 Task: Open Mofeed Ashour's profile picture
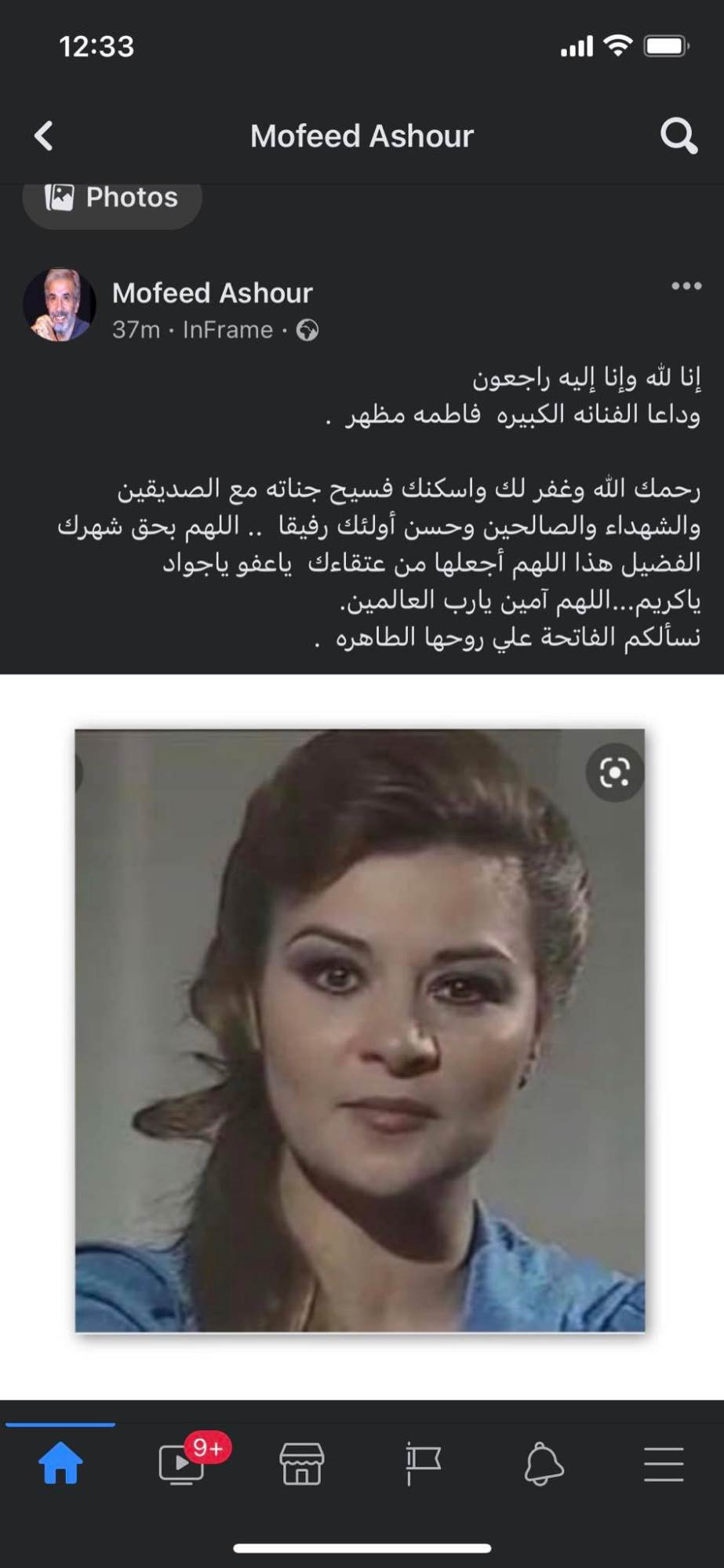60,305
